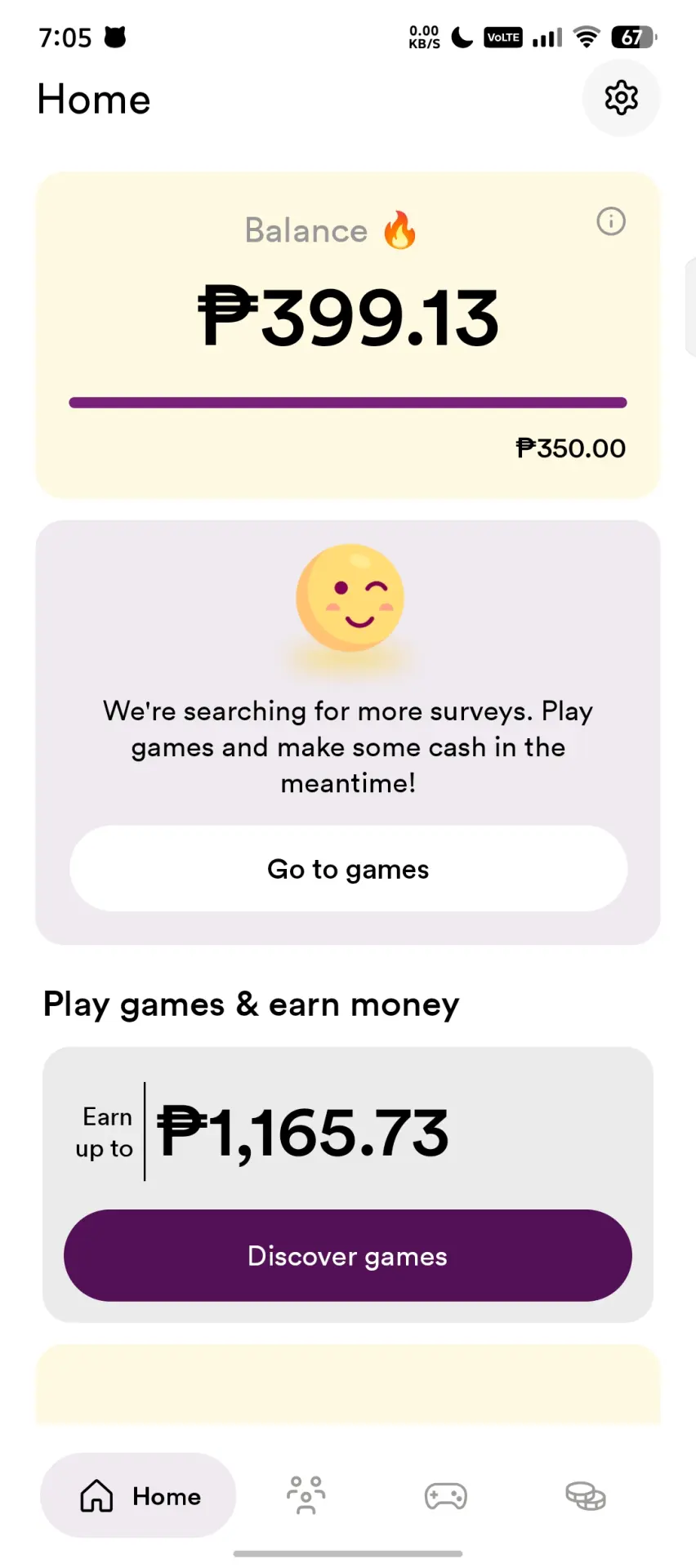This screenshot has width=696, height=1568.
Task: Tap the Go to games button
Action: [x=348, y=869]
